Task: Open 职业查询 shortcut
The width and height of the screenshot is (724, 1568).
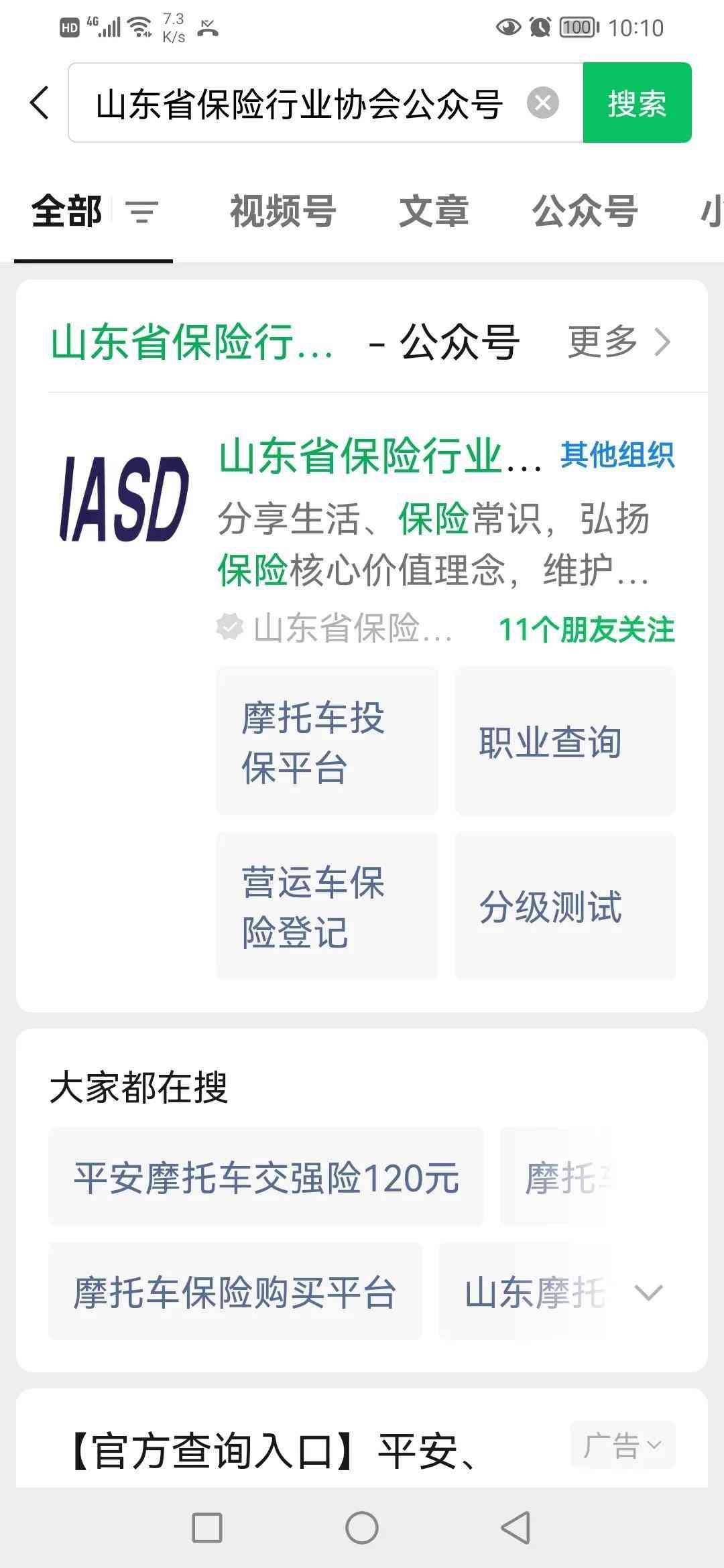Action: click(x=564, y=741)
